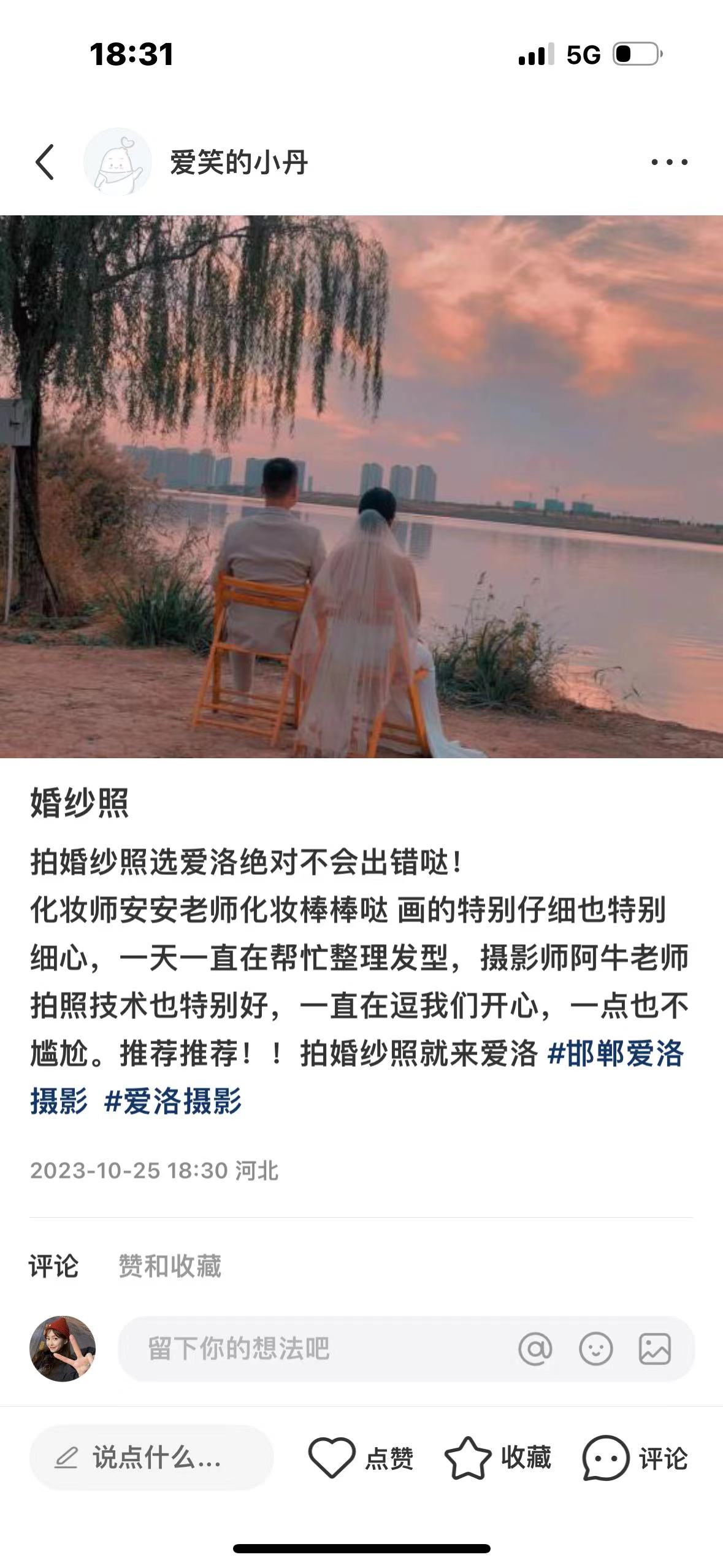
Task: Open the wedding photo full screen
Action: (x=361, y=486)
